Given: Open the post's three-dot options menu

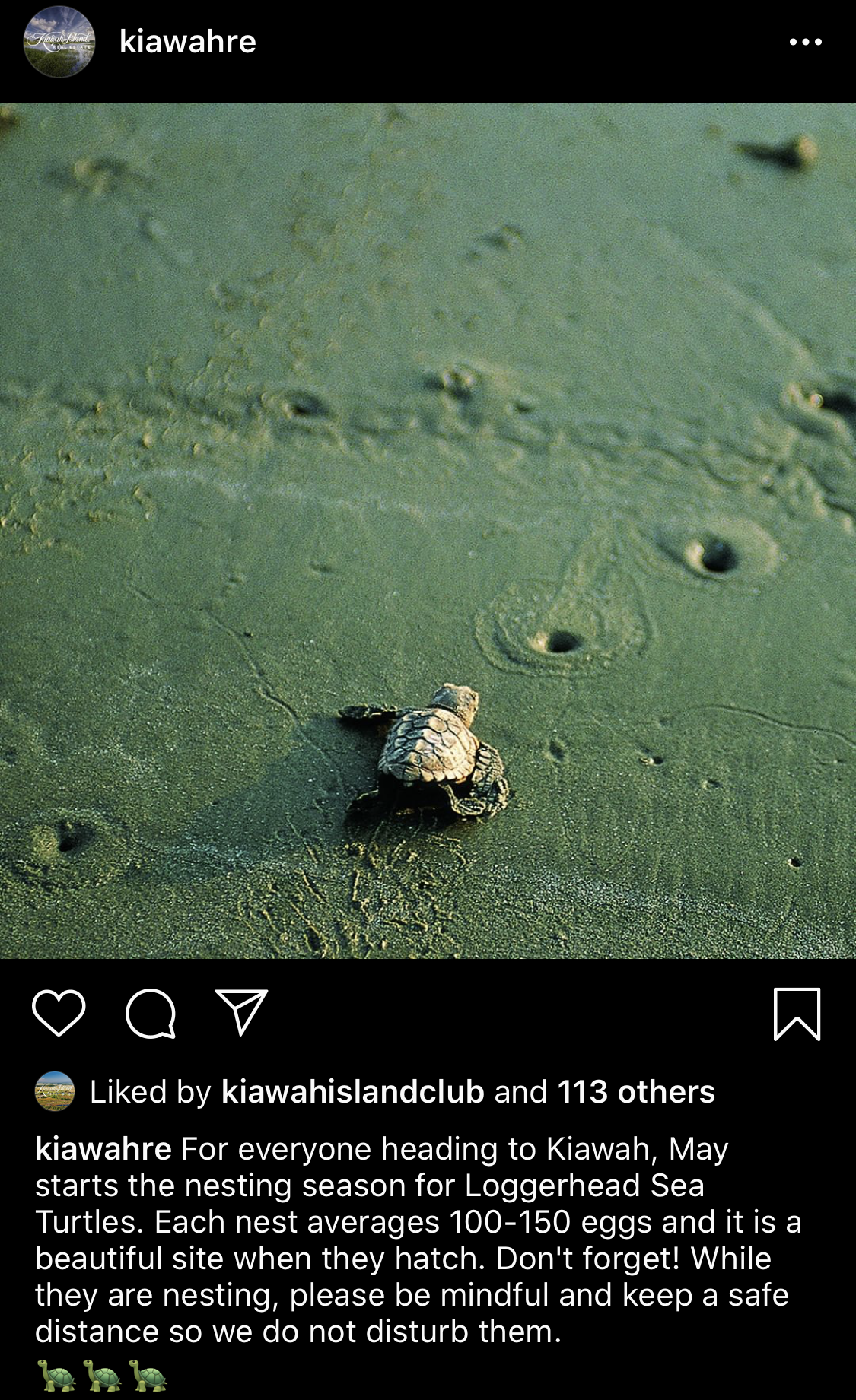Looking at the screenshot, I should (805, 42).
